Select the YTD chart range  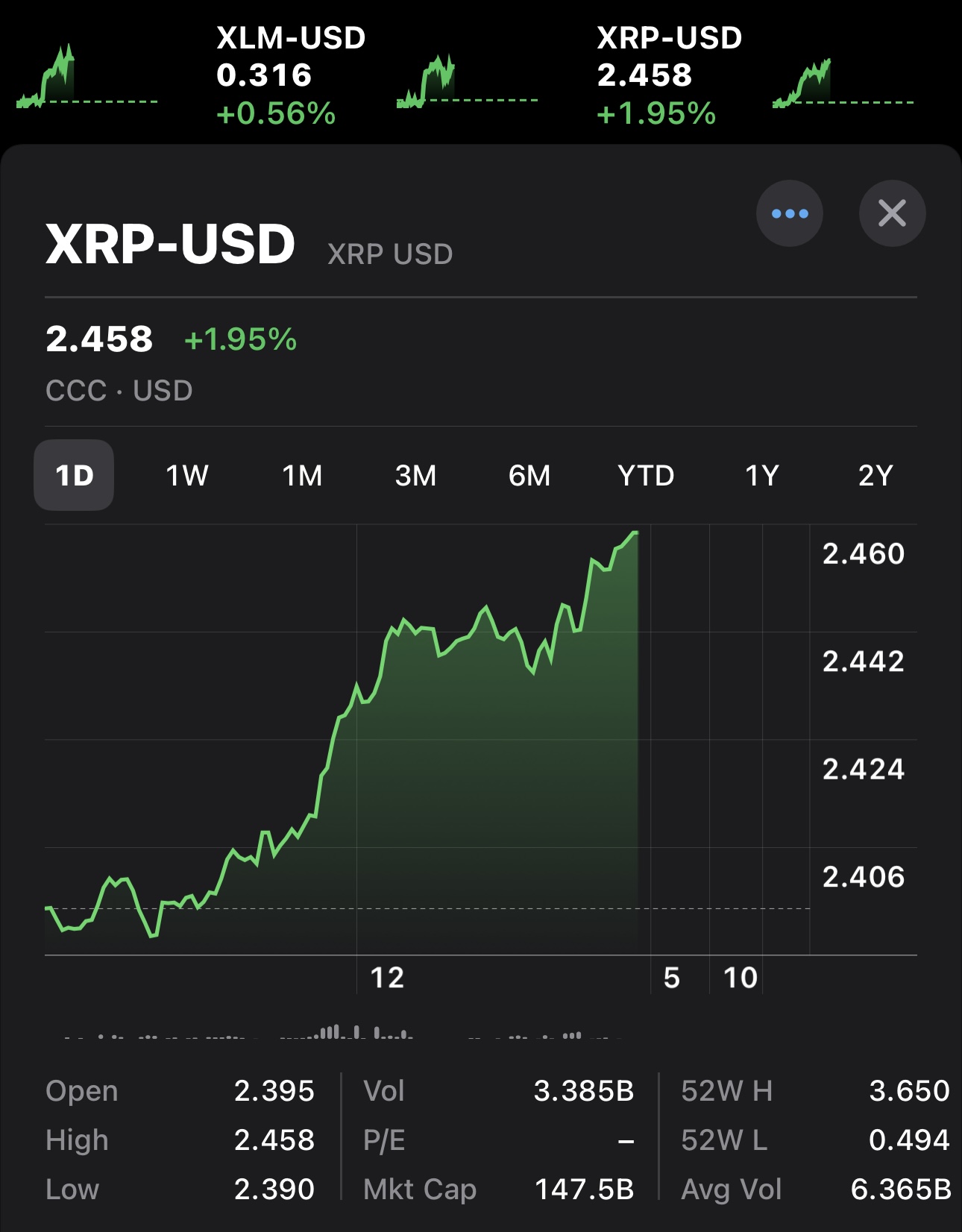point(646,475)
